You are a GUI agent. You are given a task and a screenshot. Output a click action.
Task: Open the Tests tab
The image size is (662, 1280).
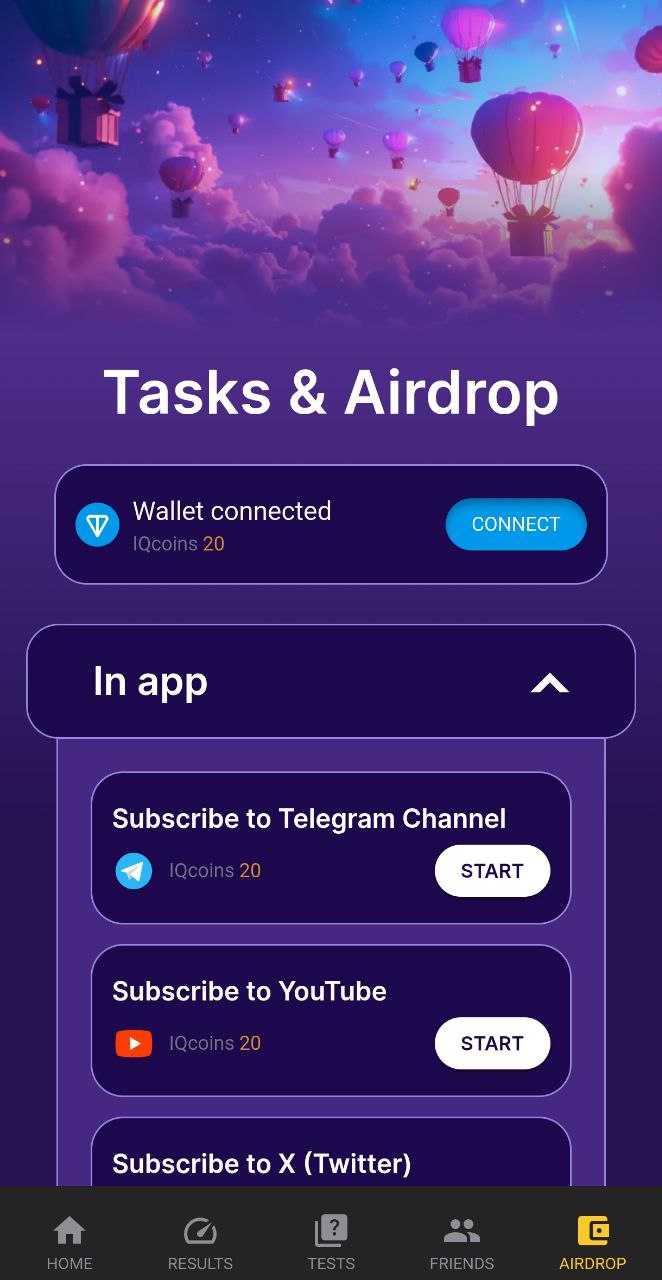331,1243
